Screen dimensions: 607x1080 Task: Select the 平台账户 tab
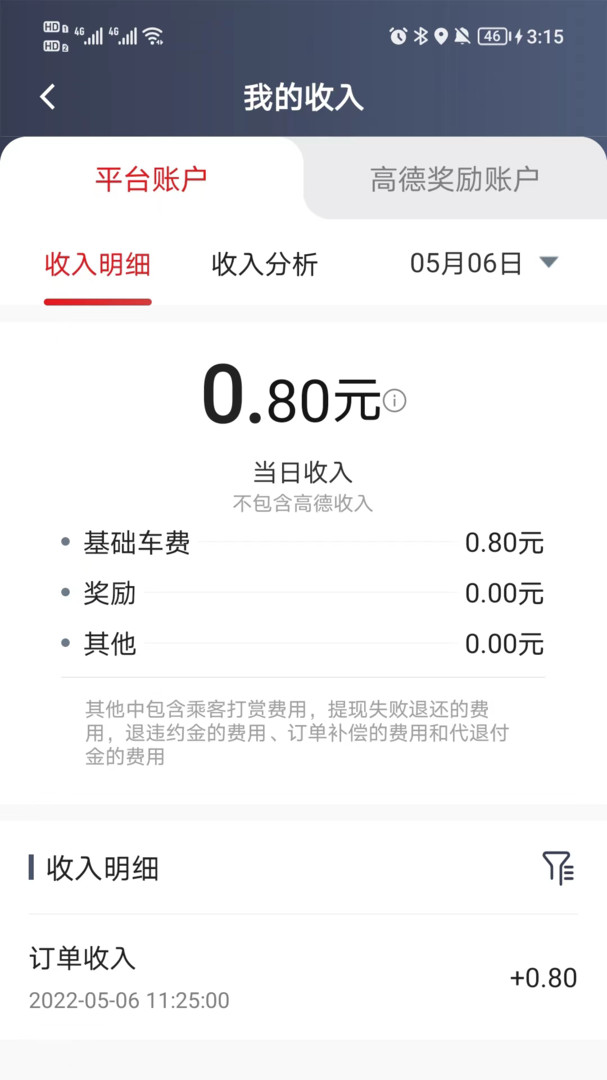[152, 178]
